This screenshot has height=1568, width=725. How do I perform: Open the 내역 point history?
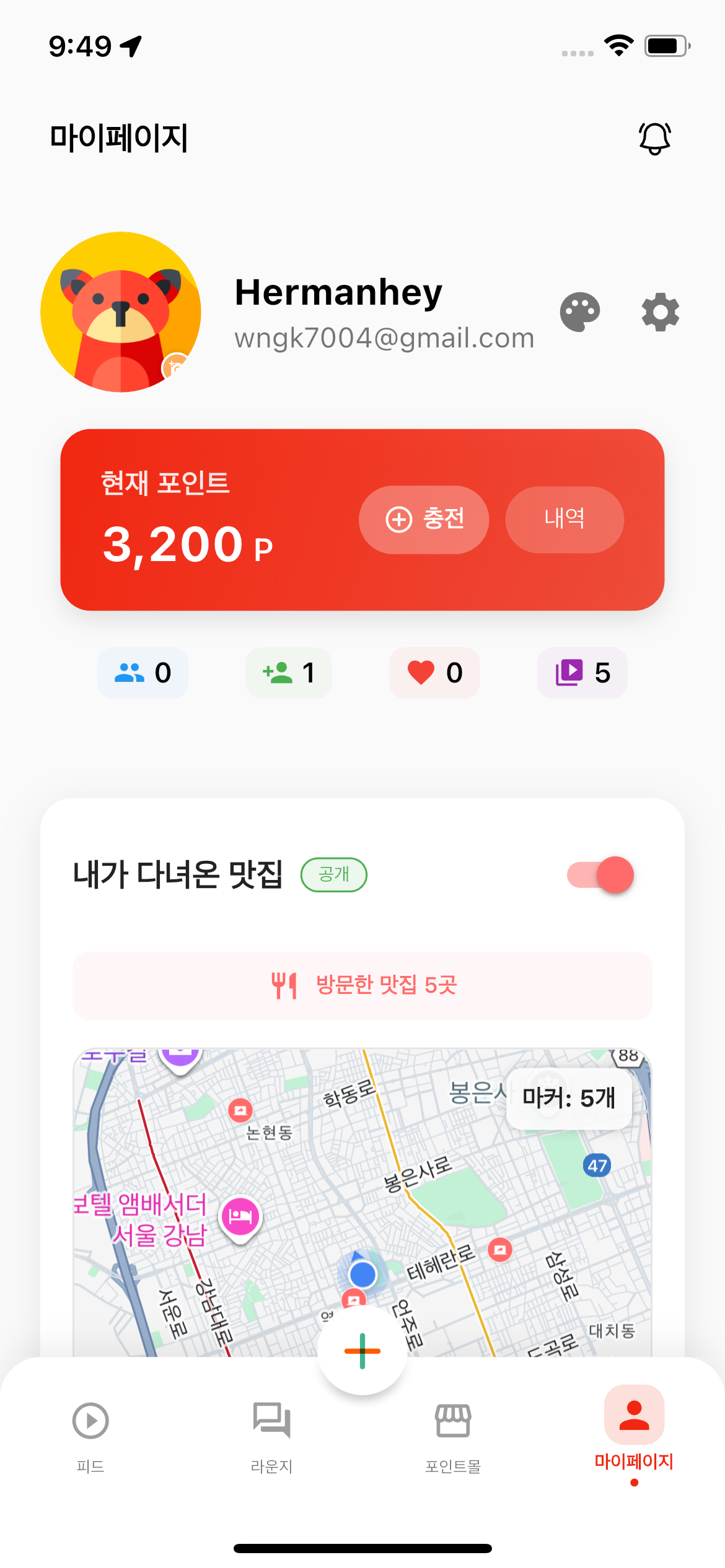565,520
